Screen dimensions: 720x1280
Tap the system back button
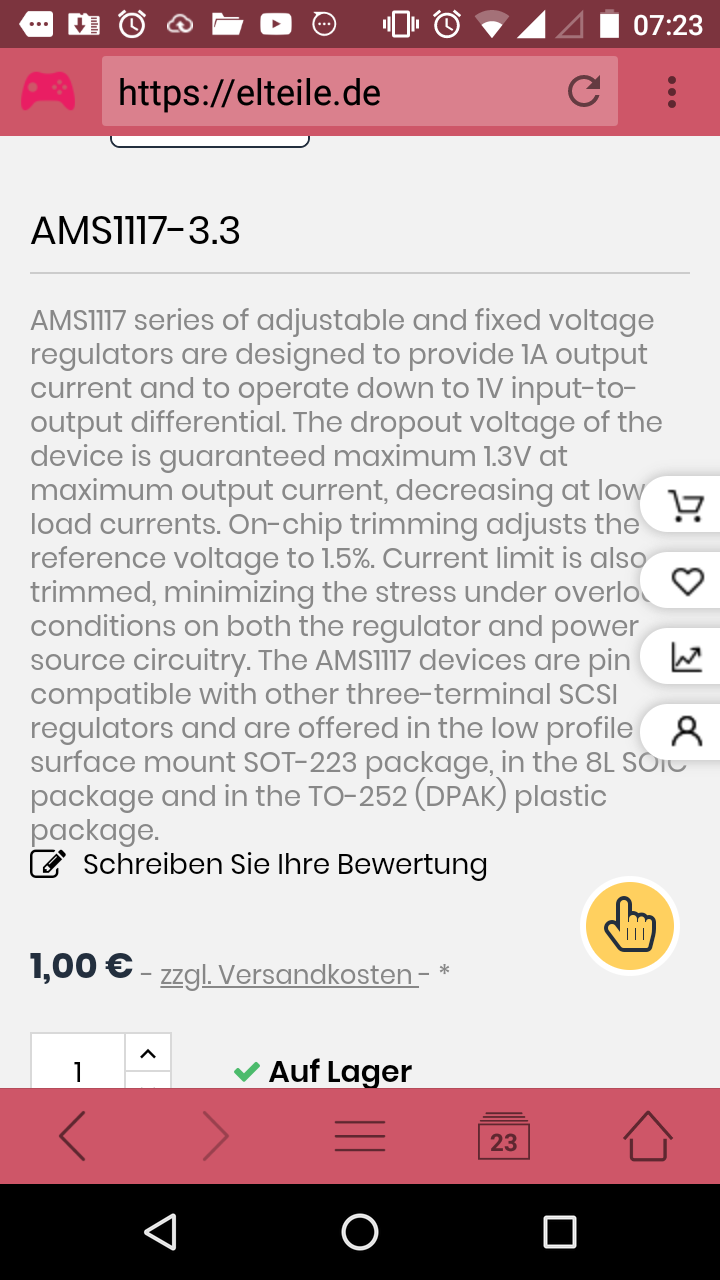160,1232
